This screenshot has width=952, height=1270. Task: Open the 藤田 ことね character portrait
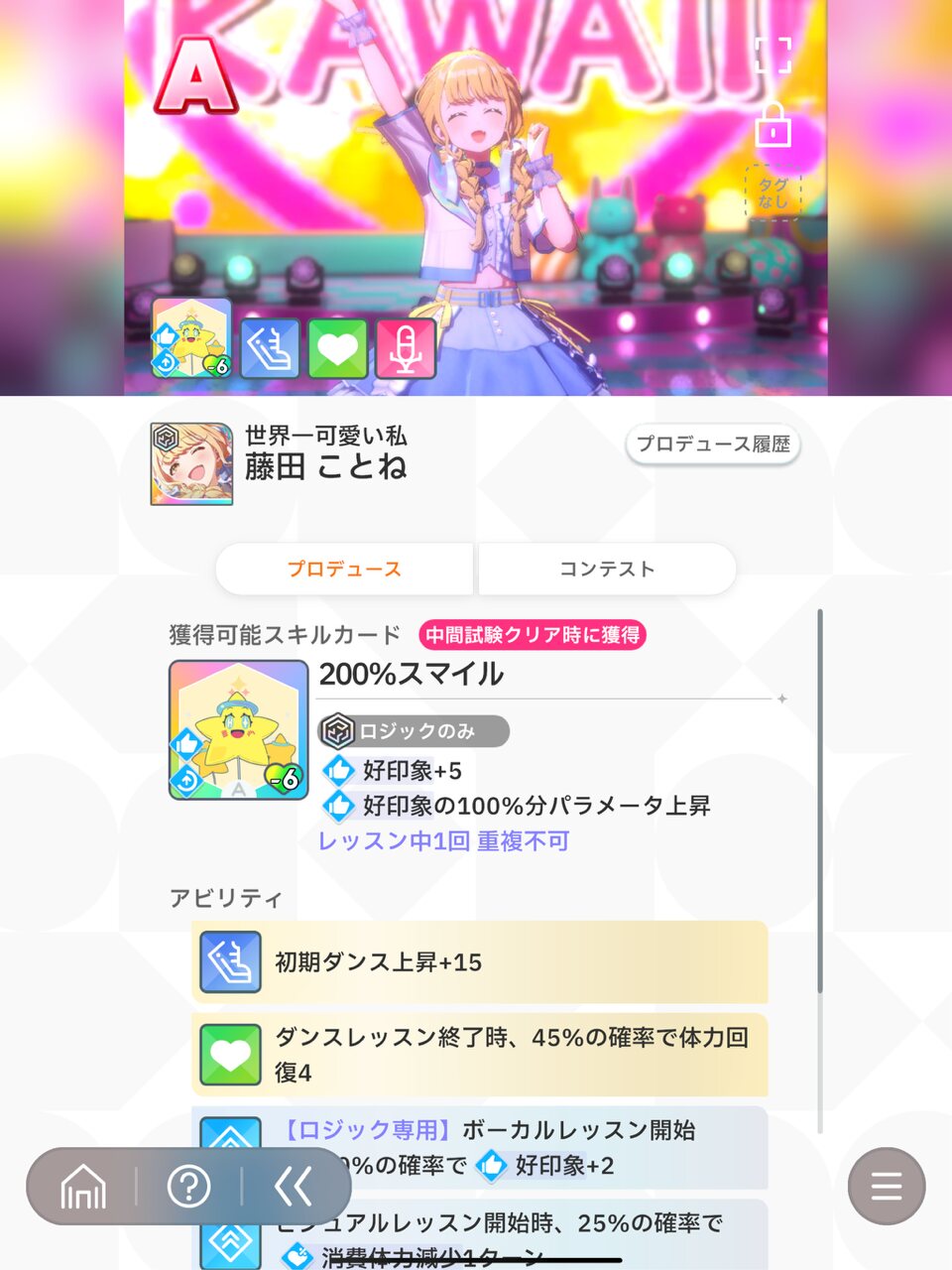click(191, 464)
